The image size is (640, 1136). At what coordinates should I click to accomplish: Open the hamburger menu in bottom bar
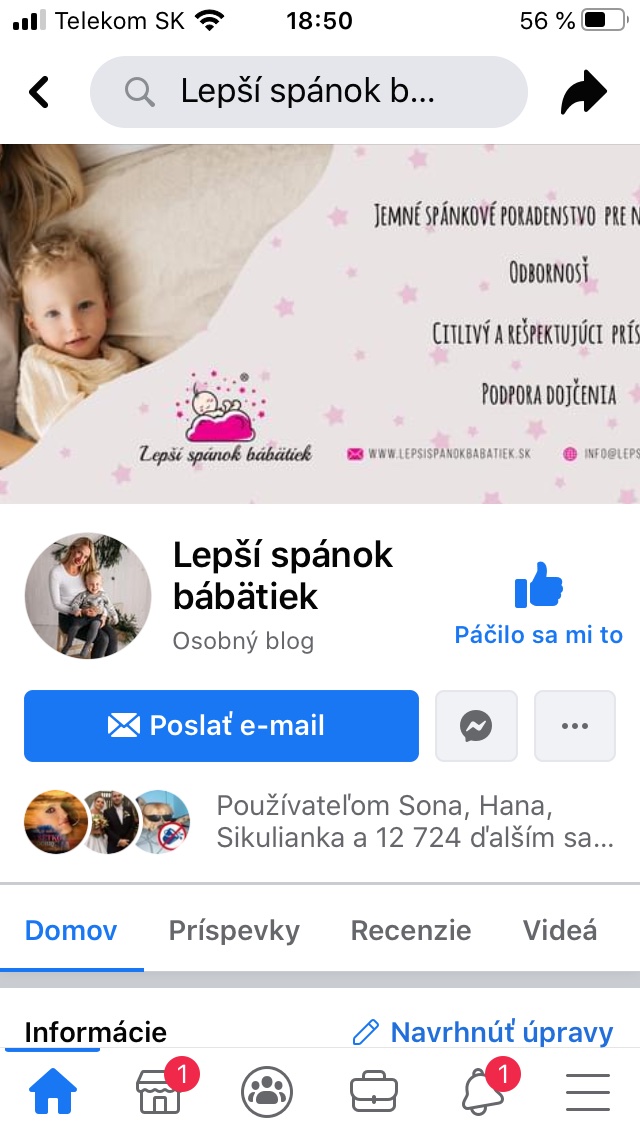pyautogui.click(x=588, y=1091)
